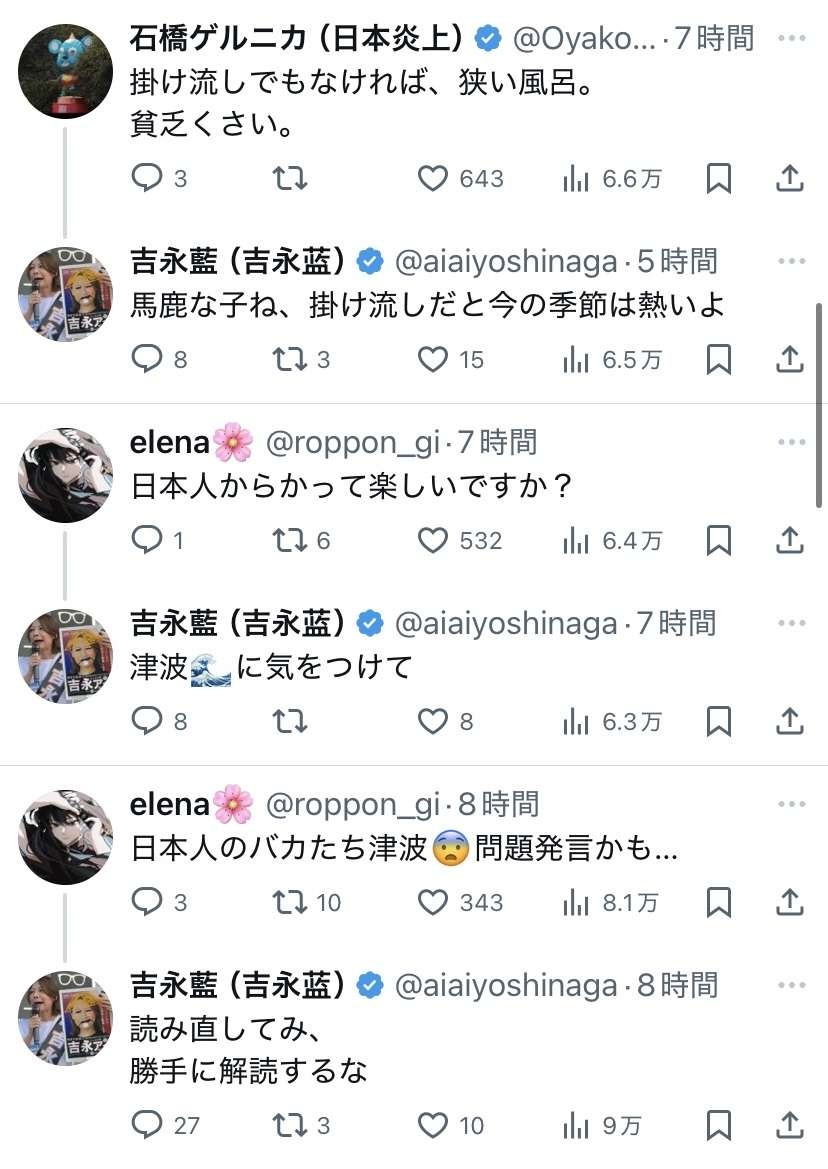
Task: View analytics of 吉永藍's 津波に気をつけて post
Action: click(x=576, y=721)
